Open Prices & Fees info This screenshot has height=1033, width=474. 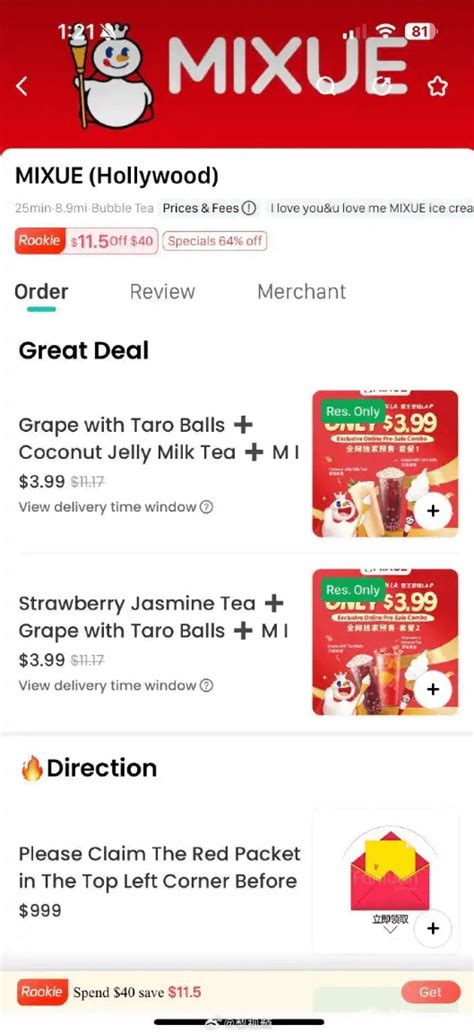pyautogui.click(x=209, y=208)
